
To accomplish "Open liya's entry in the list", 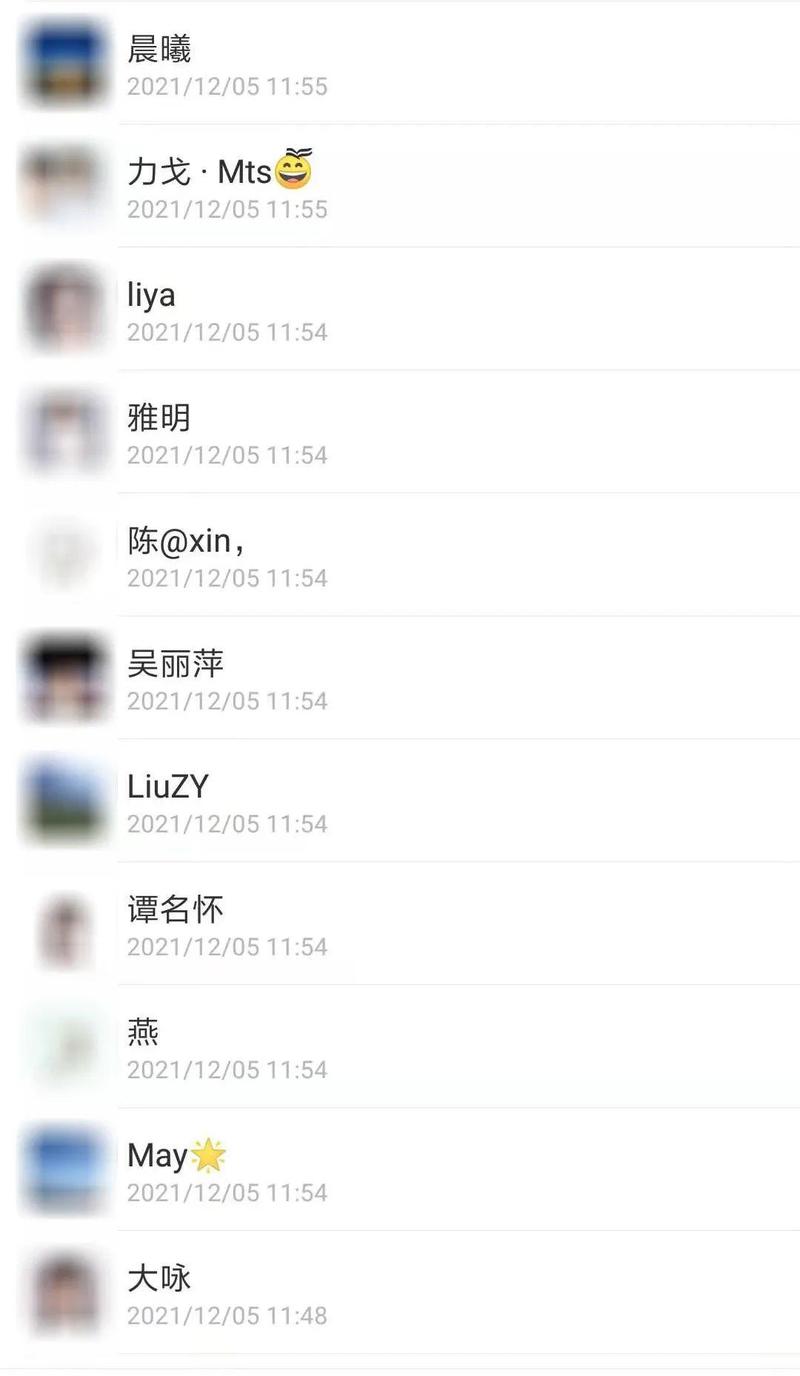I will [400, 310].
